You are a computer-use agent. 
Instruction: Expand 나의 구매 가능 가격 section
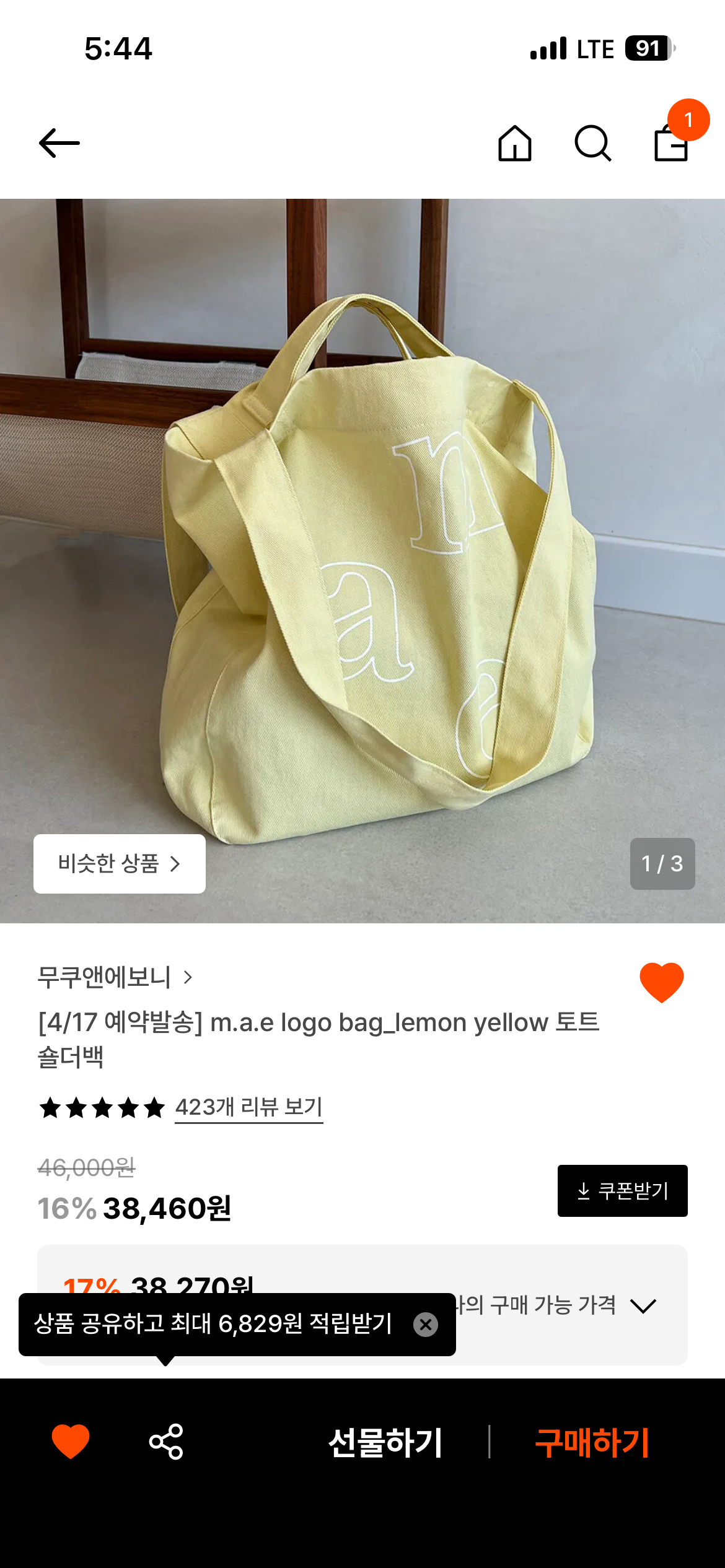643,1306
